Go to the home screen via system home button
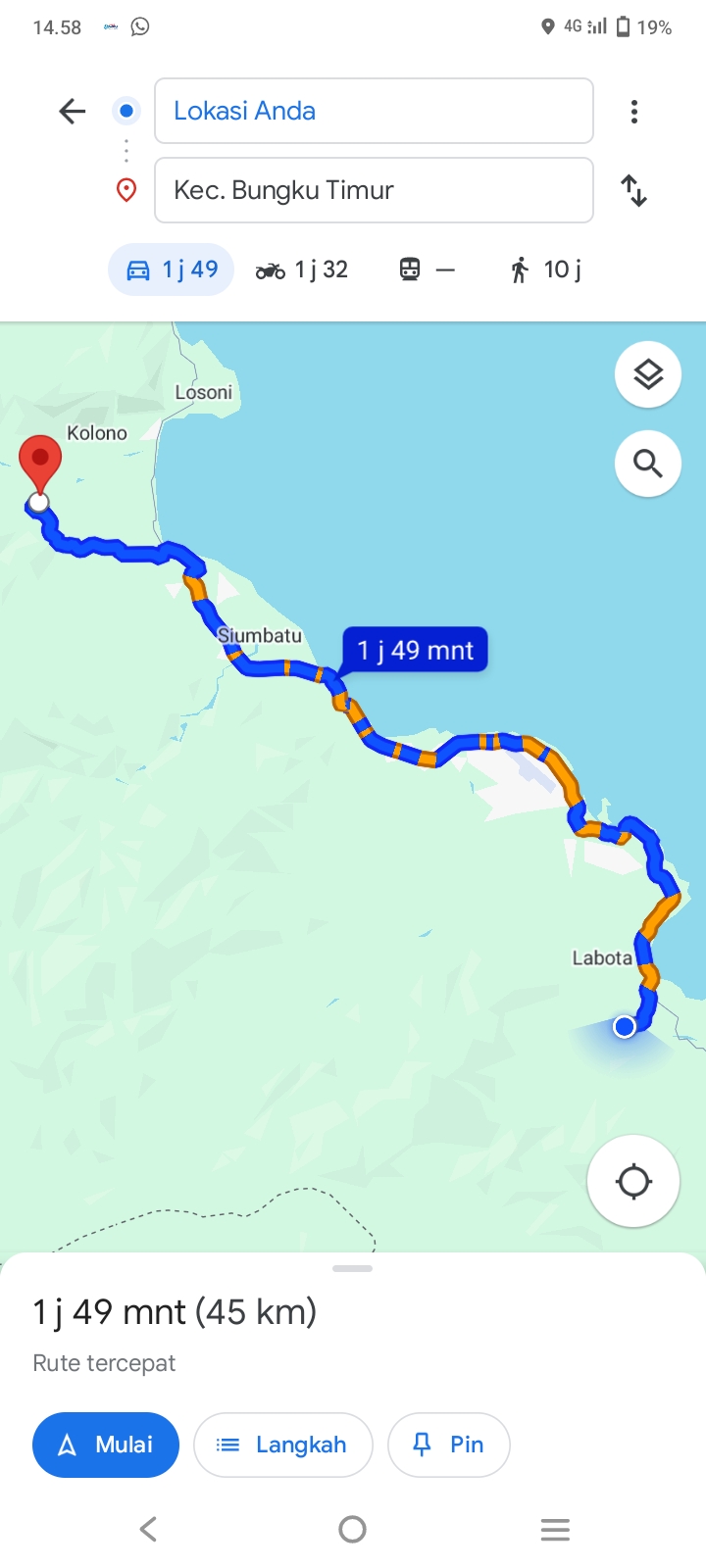706x1568 pixels. click(352, 1529)
